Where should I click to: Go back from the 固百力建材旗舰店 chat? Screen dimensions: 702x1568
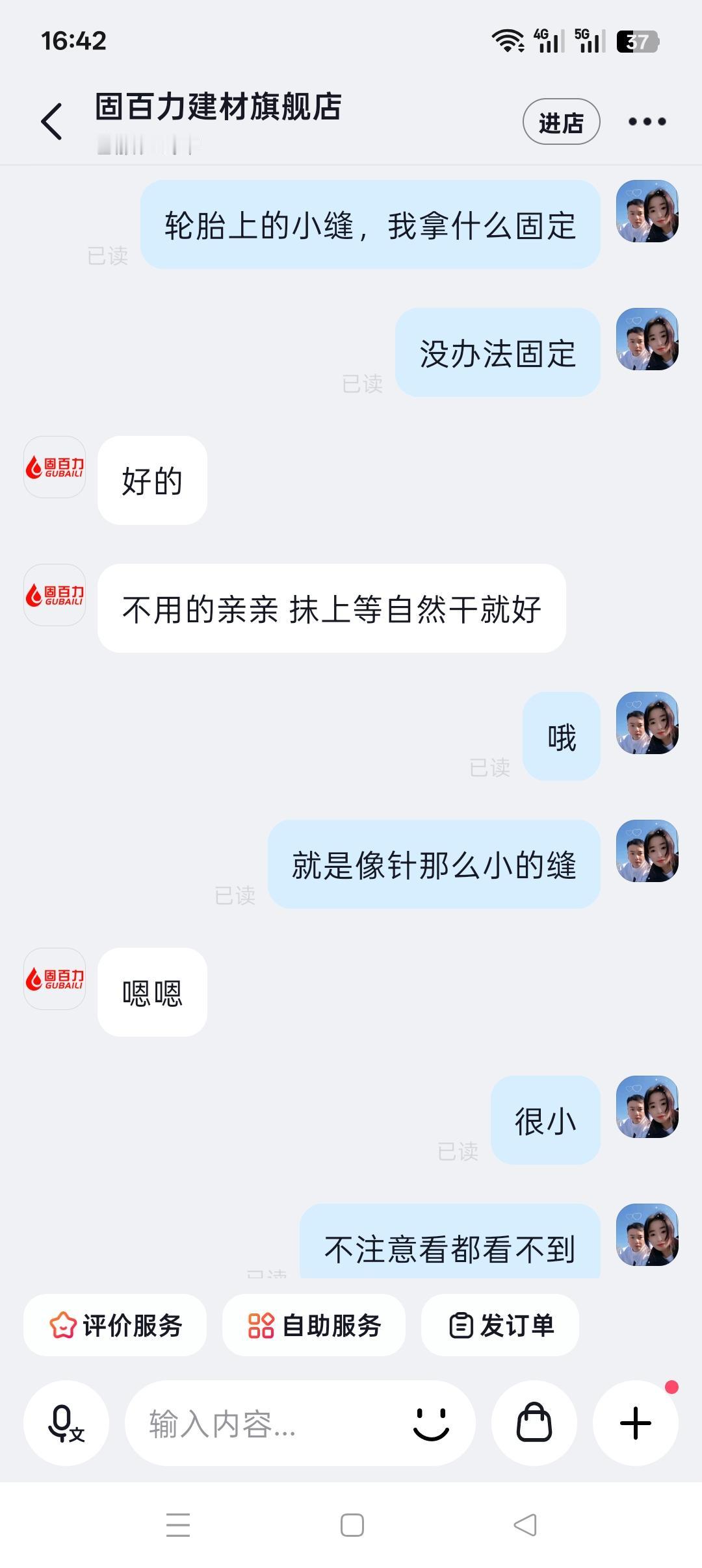tap(52, 121)
